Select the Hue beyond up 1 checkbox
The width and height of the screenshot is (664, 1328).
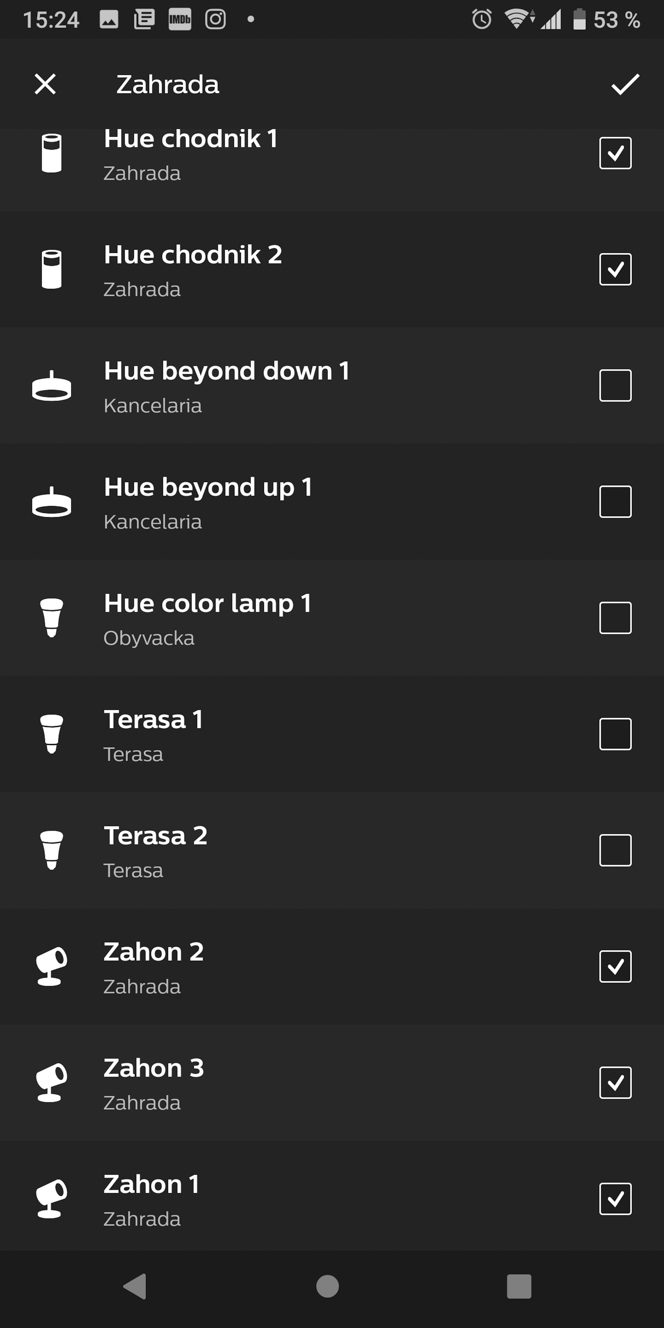(x=615, y=501)
